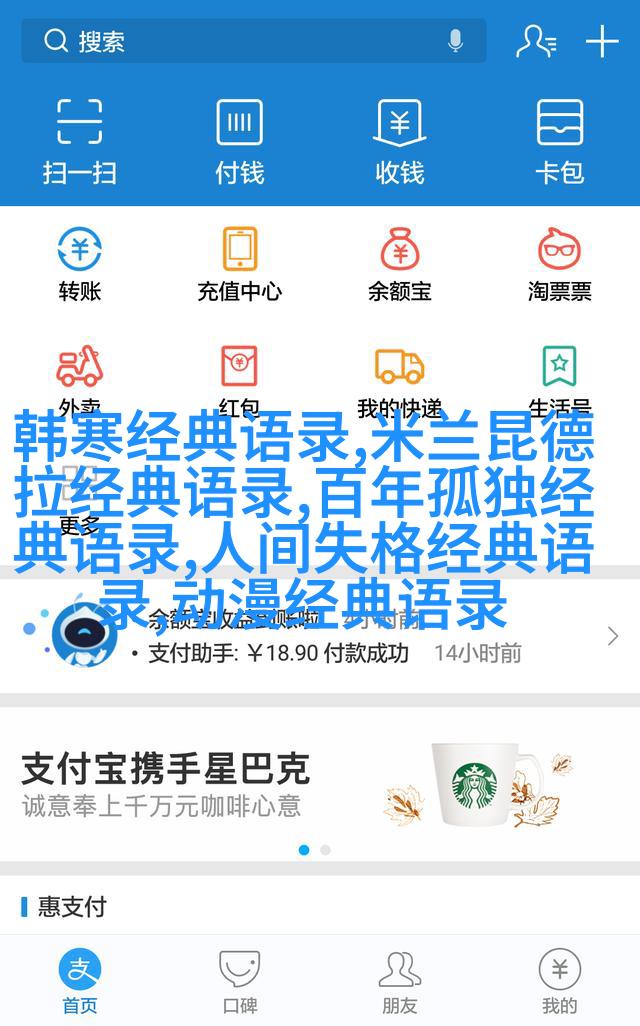Image resolution: width=640 pixels, height=1026 pixels.
Task: Switch to the 朋友 tab
Action: (x=400, y=981)
